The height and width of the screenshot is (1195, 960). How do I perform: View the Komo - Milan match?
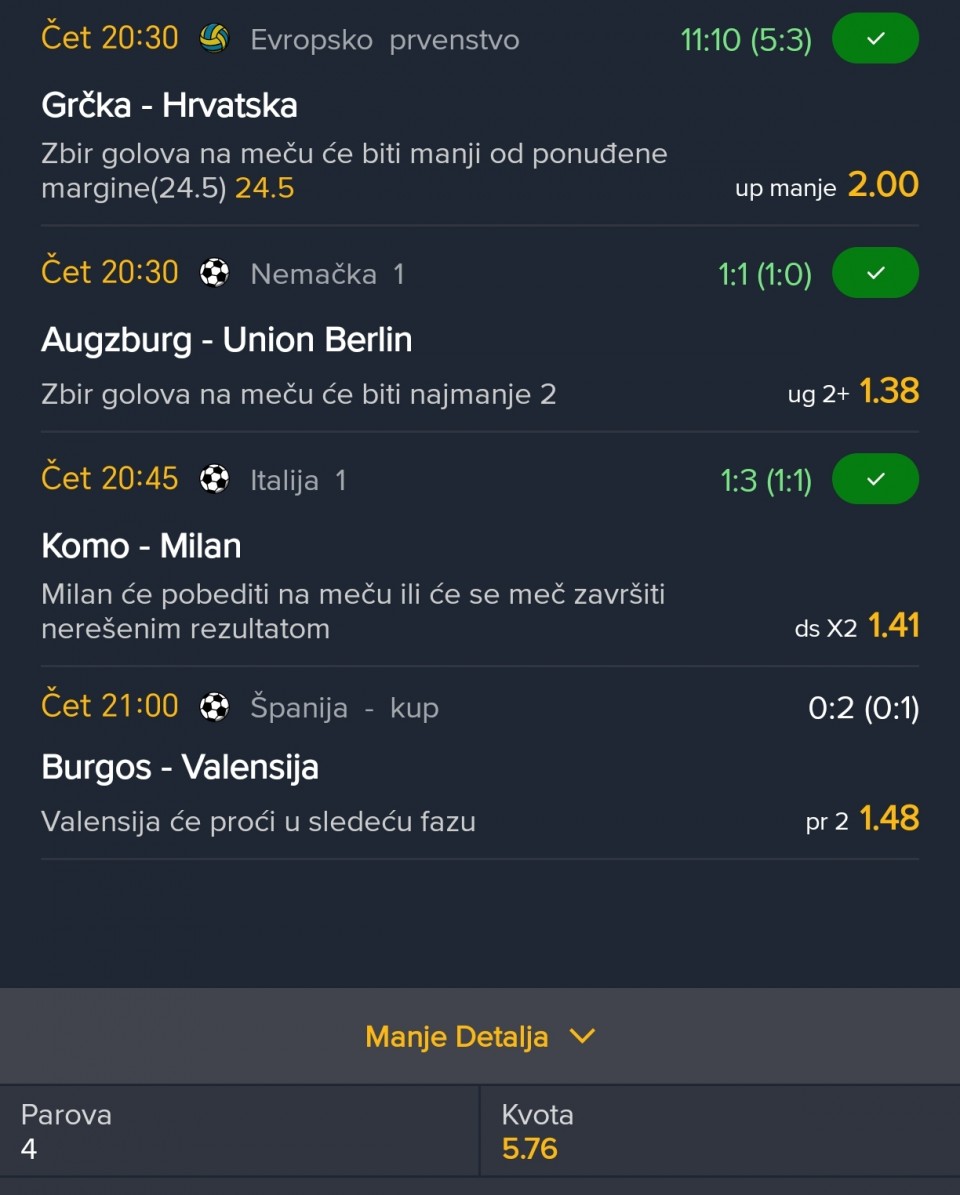pyautogui.click(x=141, y=546)
